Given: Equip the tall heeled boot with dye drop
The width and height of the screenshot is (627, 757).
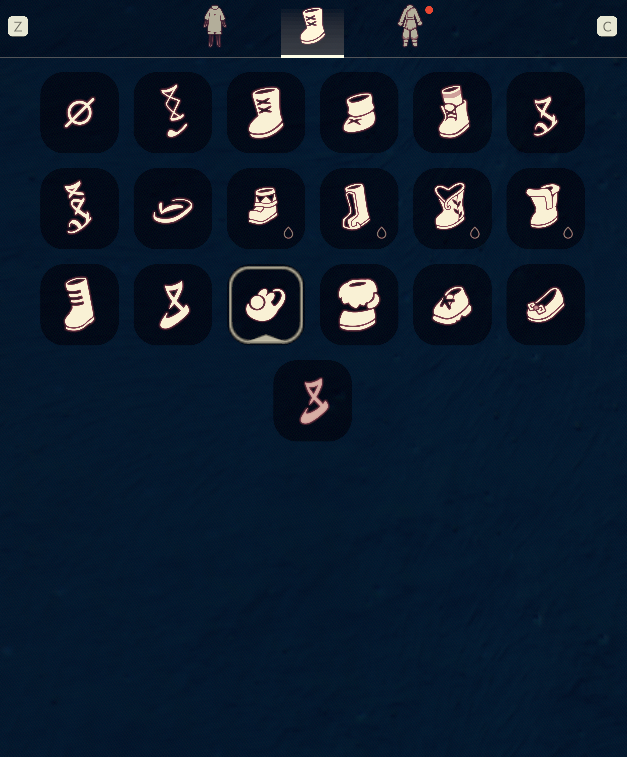Looking at the screenshot, I should tap(359, 208).
